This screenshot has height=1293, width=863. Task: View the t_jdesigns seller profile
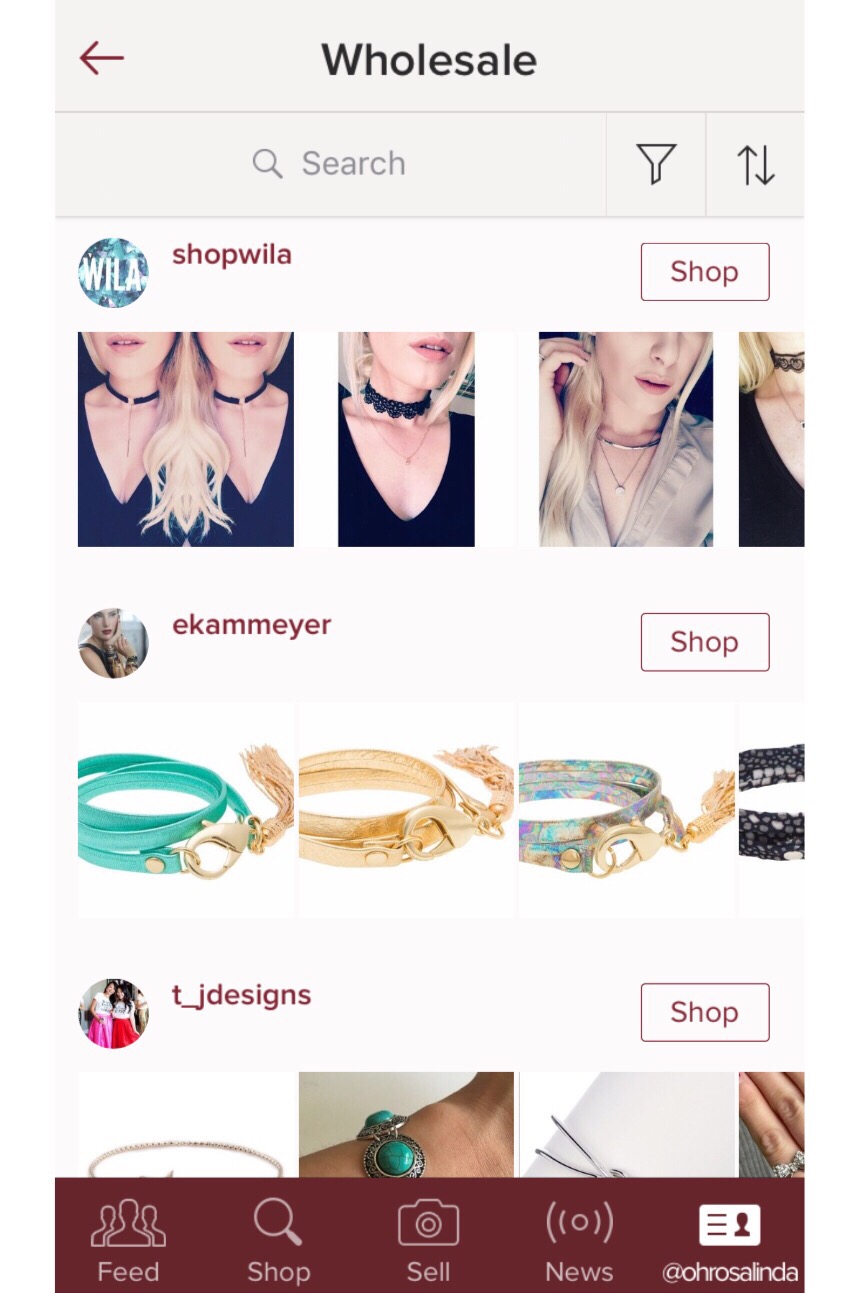click(x=241, y=995)
